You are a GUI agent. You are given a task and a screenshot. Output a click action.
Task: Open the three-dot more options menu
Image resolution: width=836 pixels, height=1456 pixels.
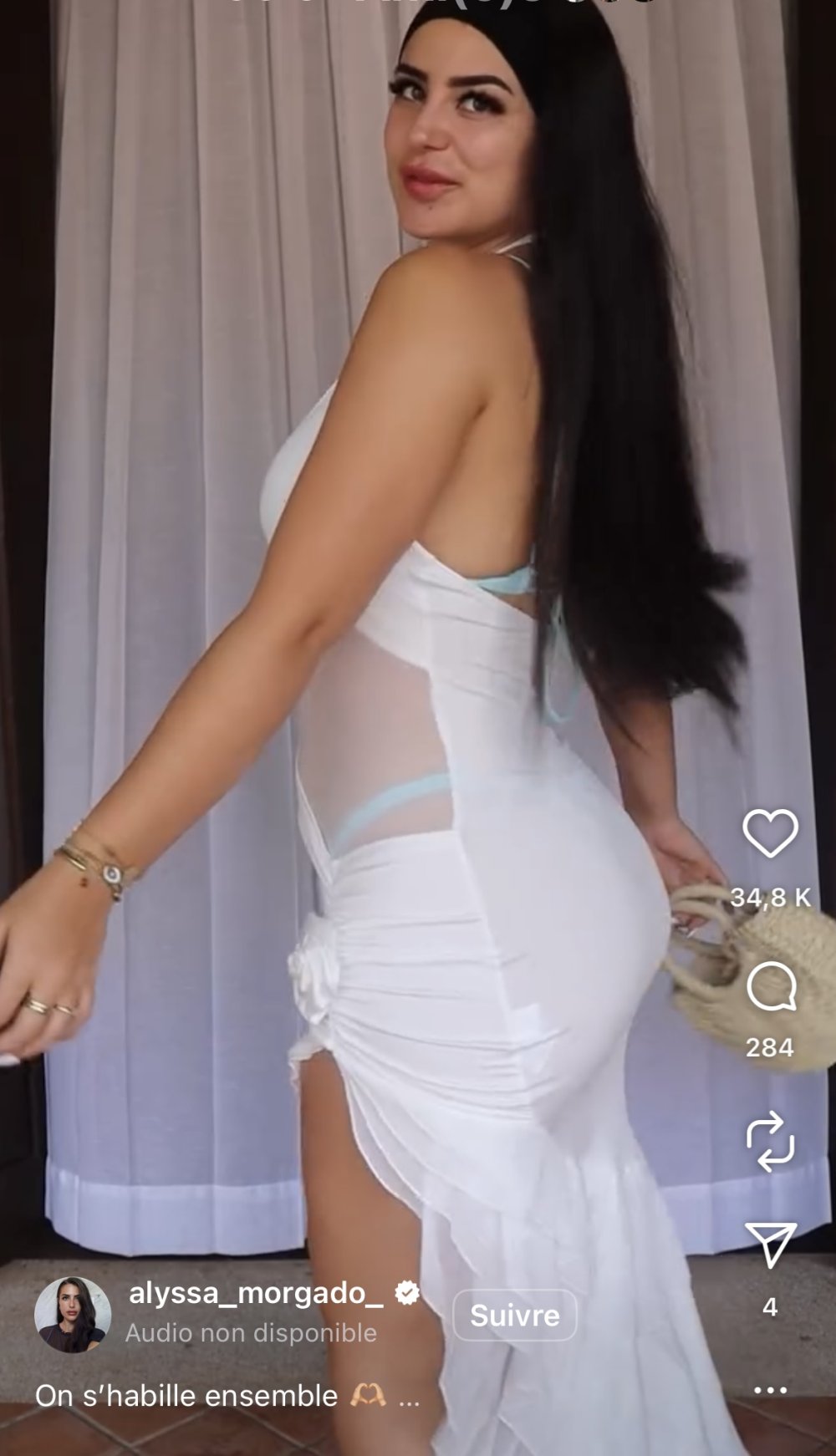coord(770,1390)
